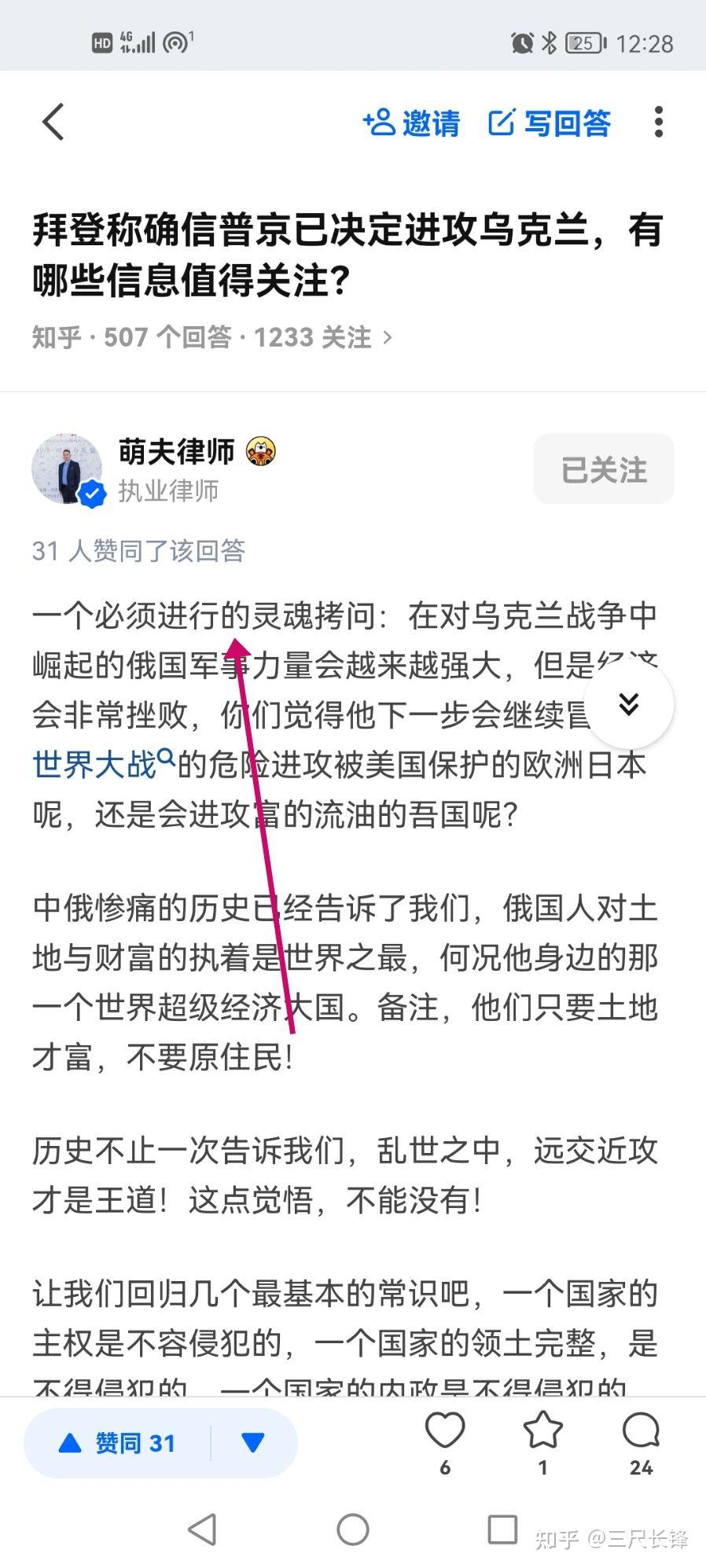This screenshot has height=1568, width=706.
Task: Open 萌夫律师's profile avatar
Action: [x=68, y=468]
